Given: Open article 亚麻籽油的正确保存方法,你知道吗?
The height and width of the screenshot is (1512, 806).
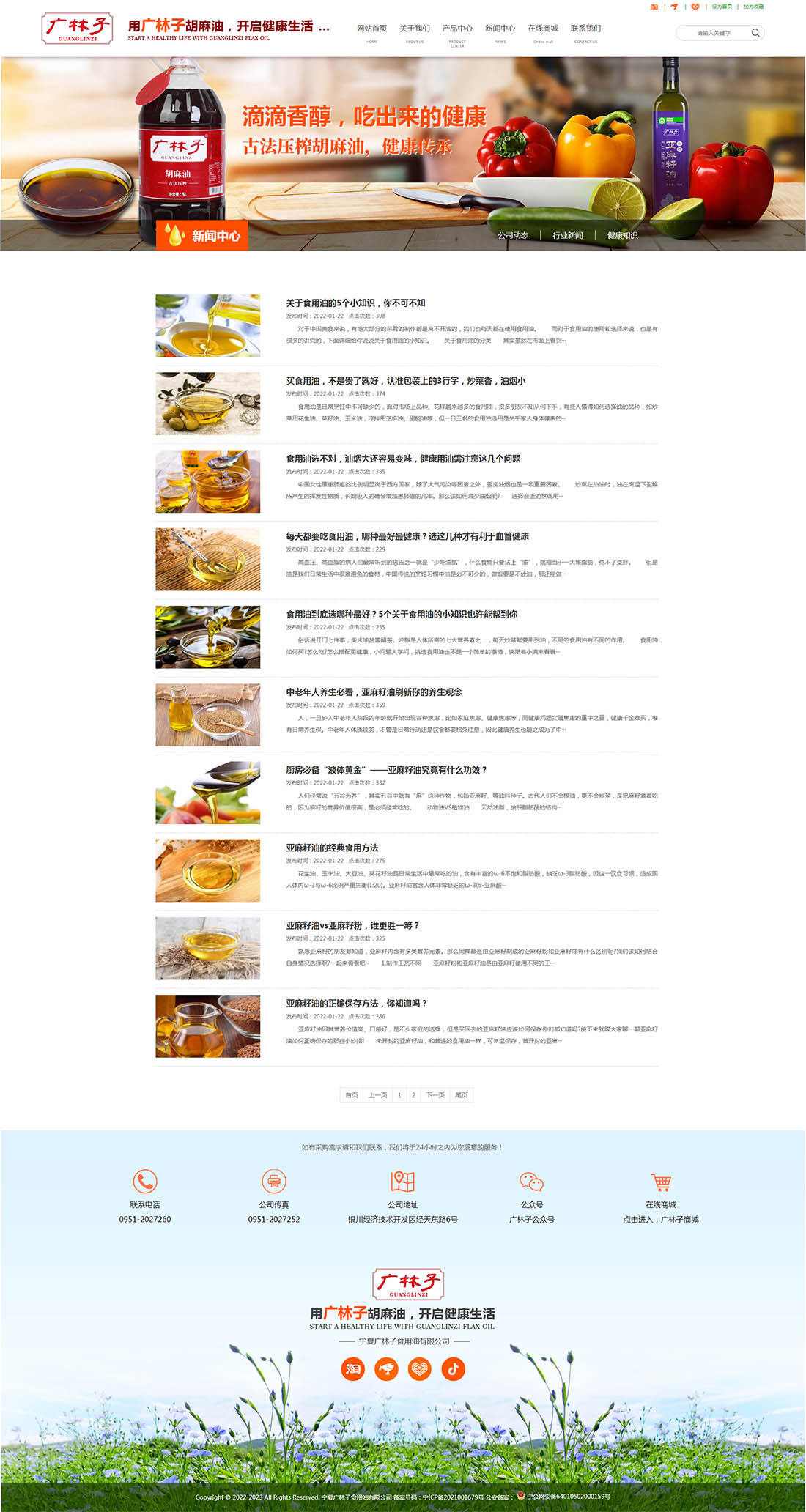Looking at the screenshot, I should point(356,1003).
